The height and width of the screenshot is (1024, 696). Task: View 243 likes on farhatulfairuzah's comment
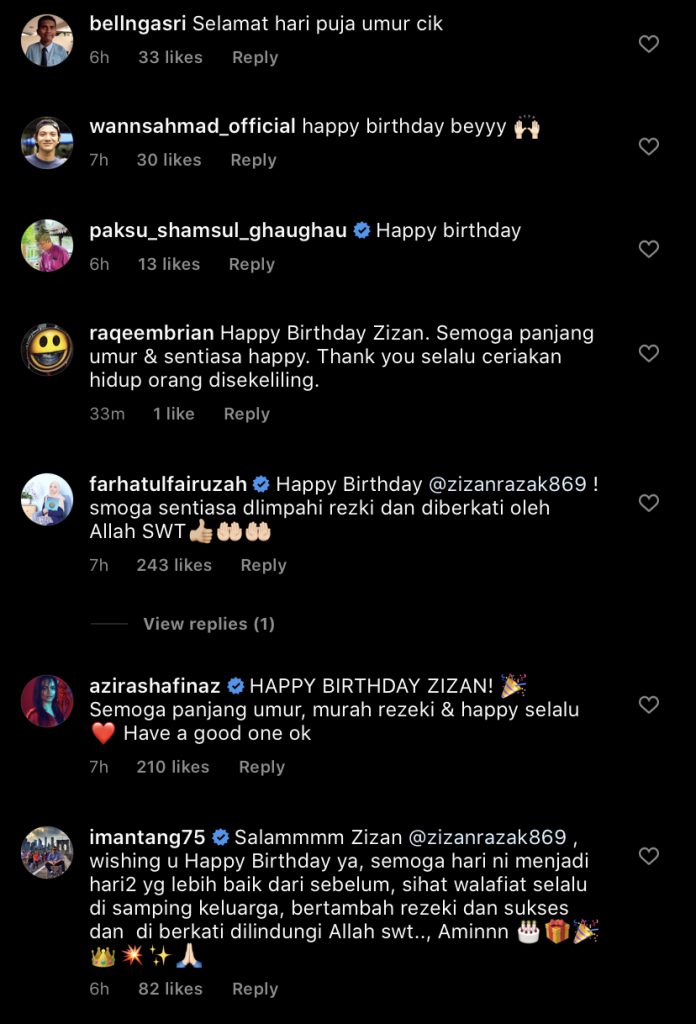pyautogui.click(x=174, y=565)
